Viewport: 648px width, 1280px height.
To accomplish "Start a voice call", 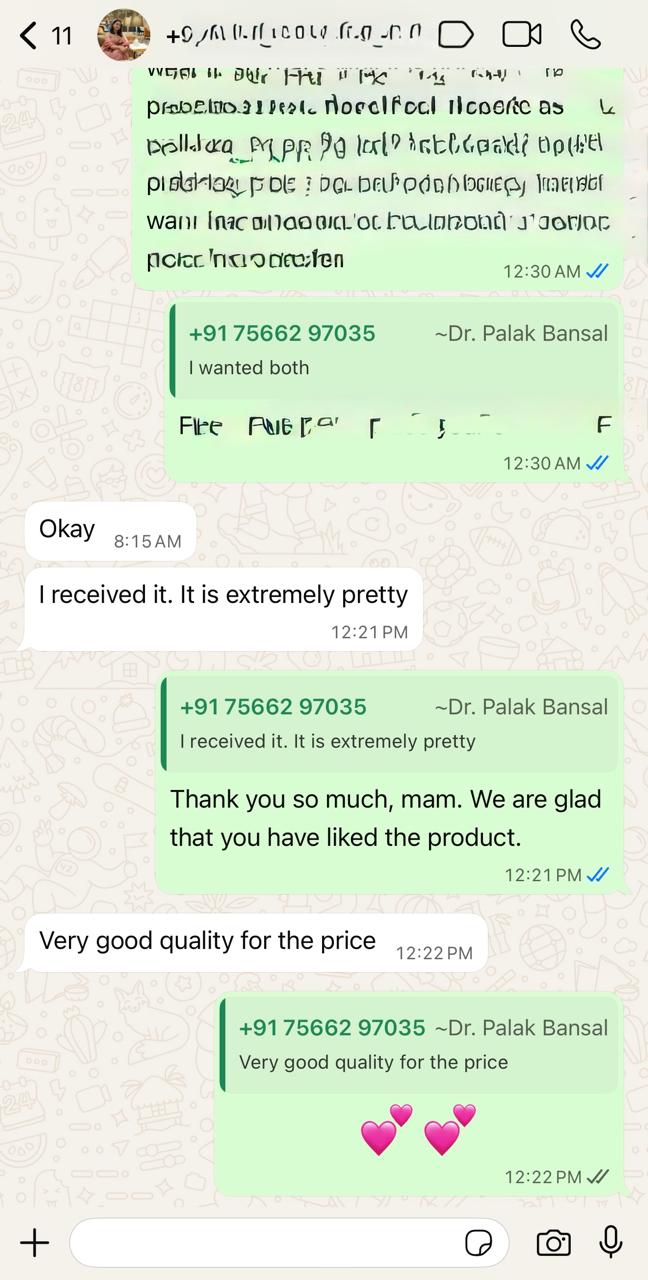I will (585, 35).
